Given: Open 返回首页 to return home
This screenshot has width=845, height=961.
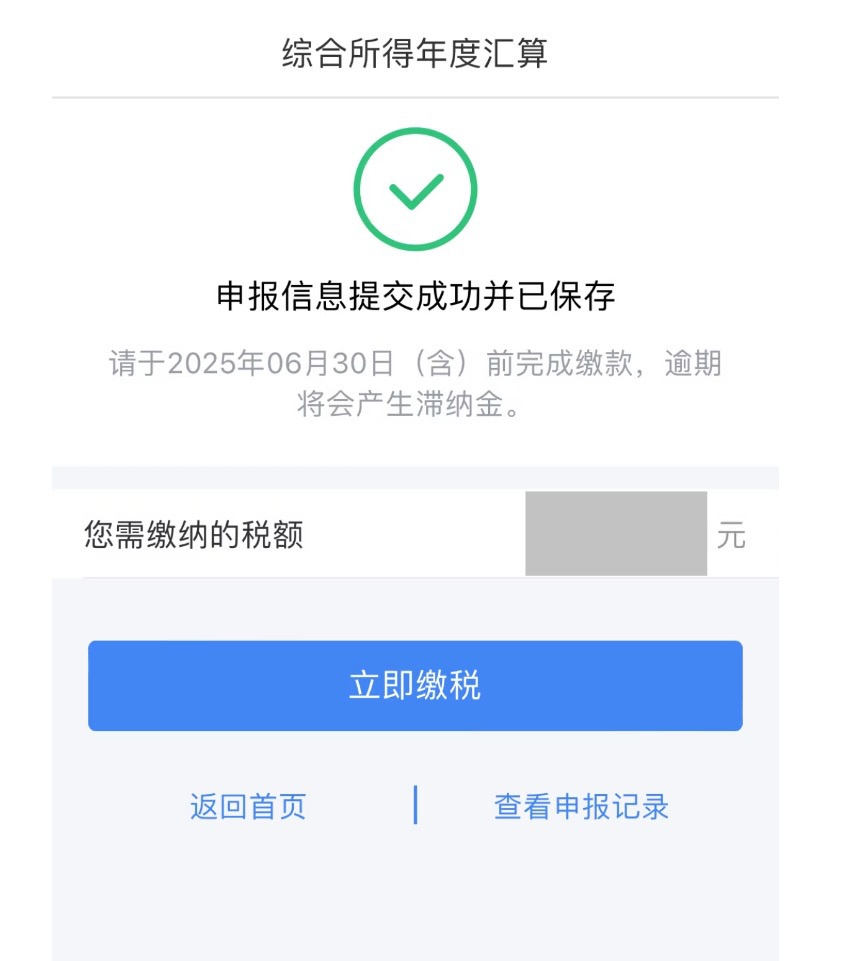Looking at the screenshot, I should (246, 805).
